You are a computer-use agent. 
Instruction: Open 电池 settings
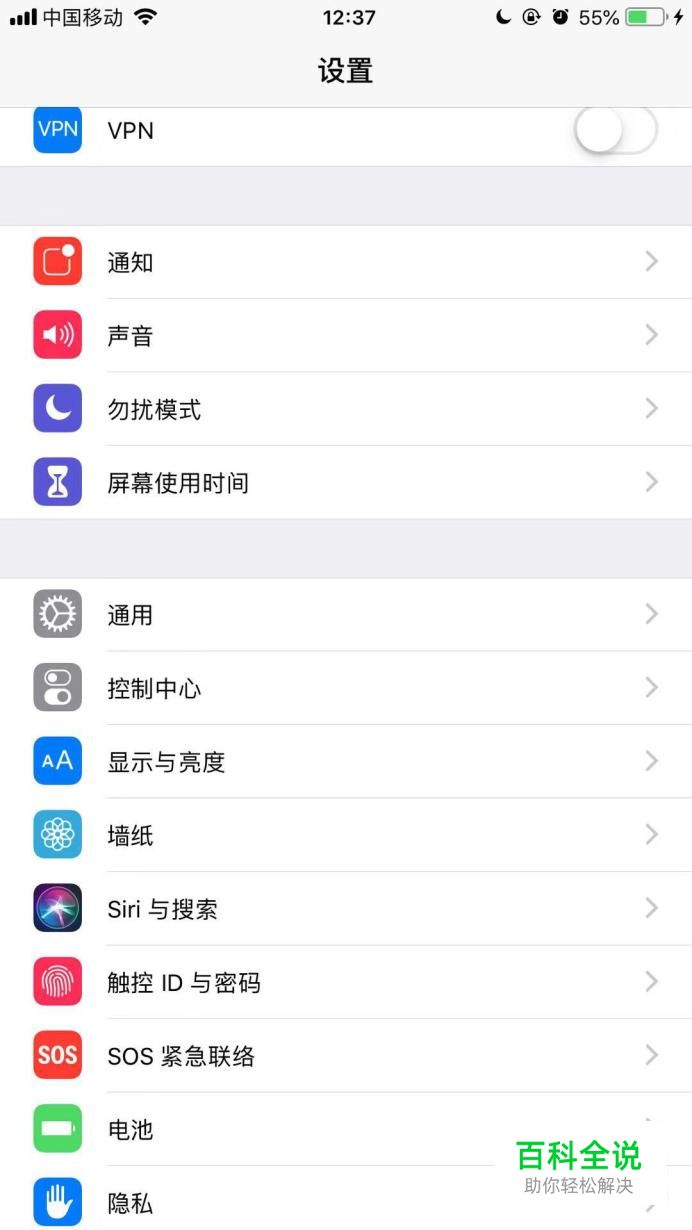300,1129
